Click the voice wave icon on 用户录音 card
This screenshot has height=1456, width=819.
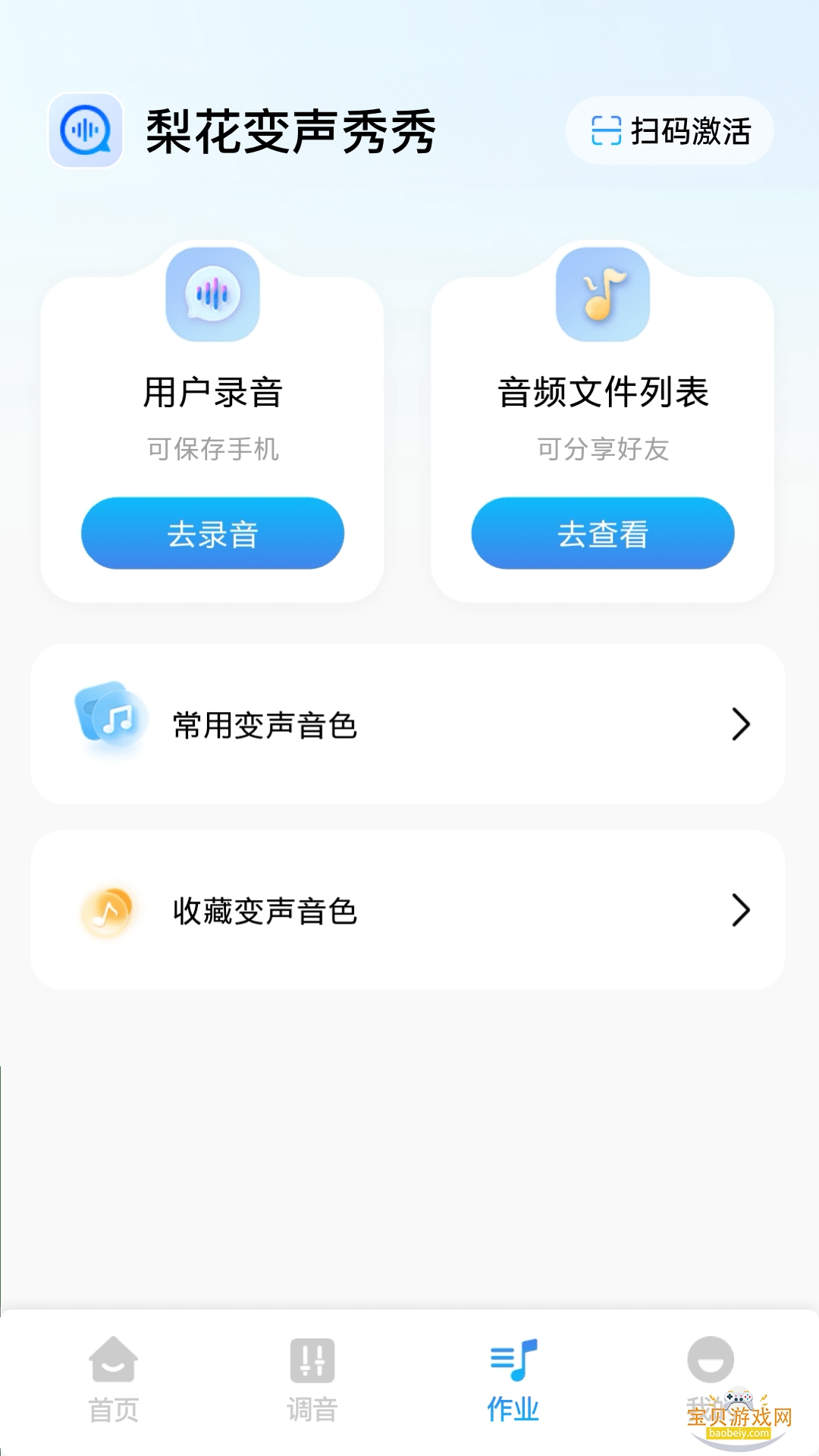point(212,296)
